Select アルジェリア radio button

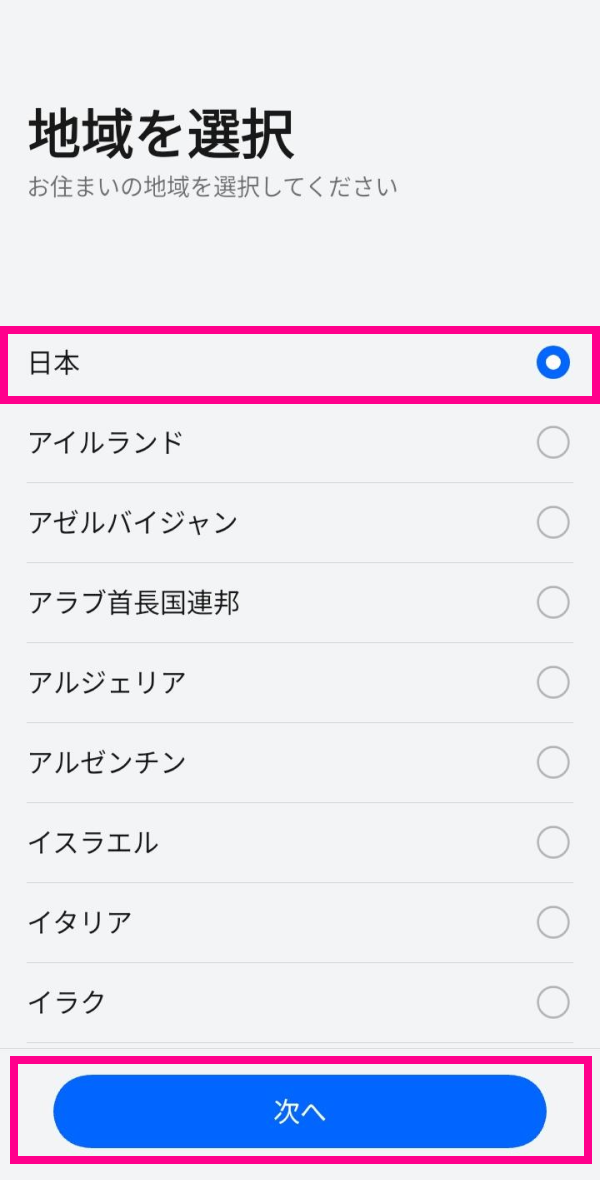coord(552,682)
